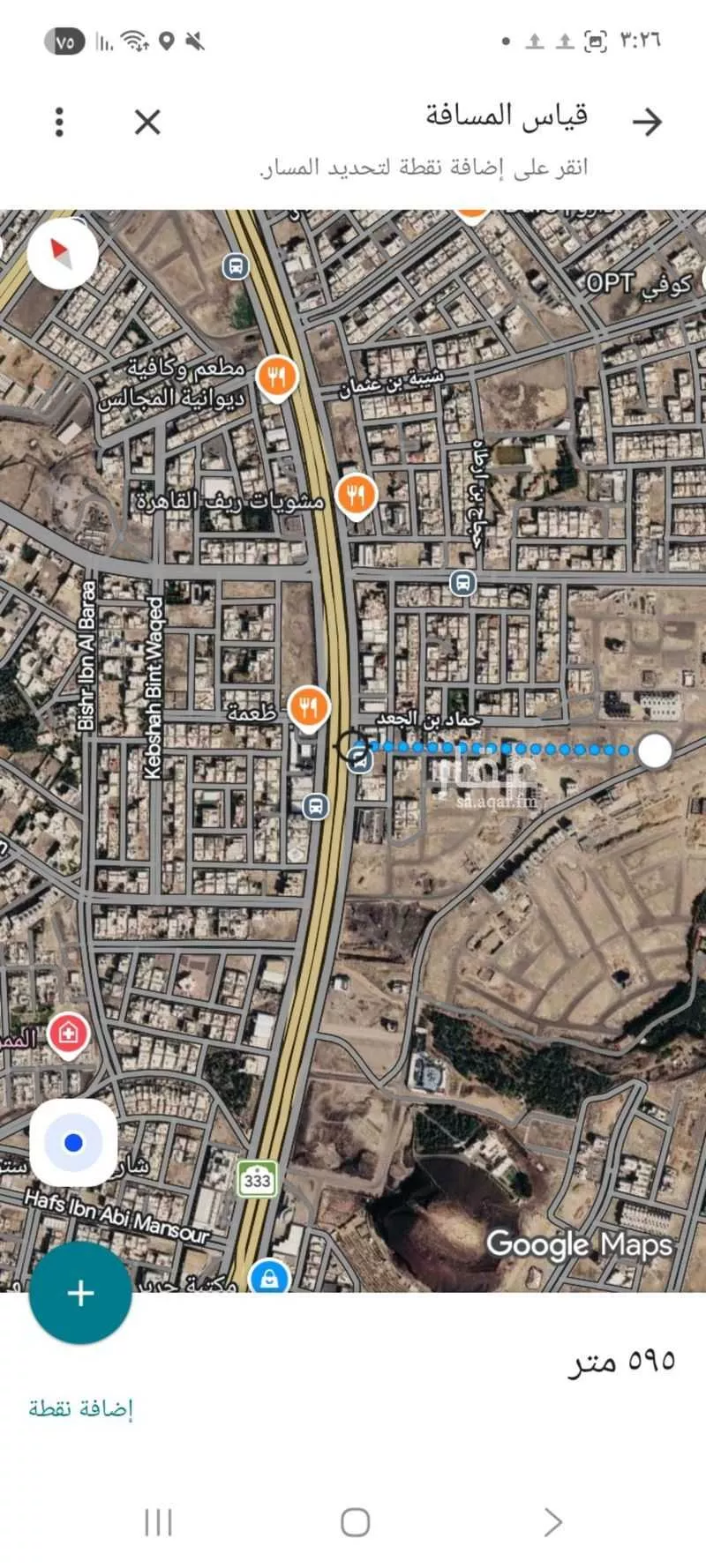
Task: Tap the compass orientation icon on the map
Action: click(64, 255)
